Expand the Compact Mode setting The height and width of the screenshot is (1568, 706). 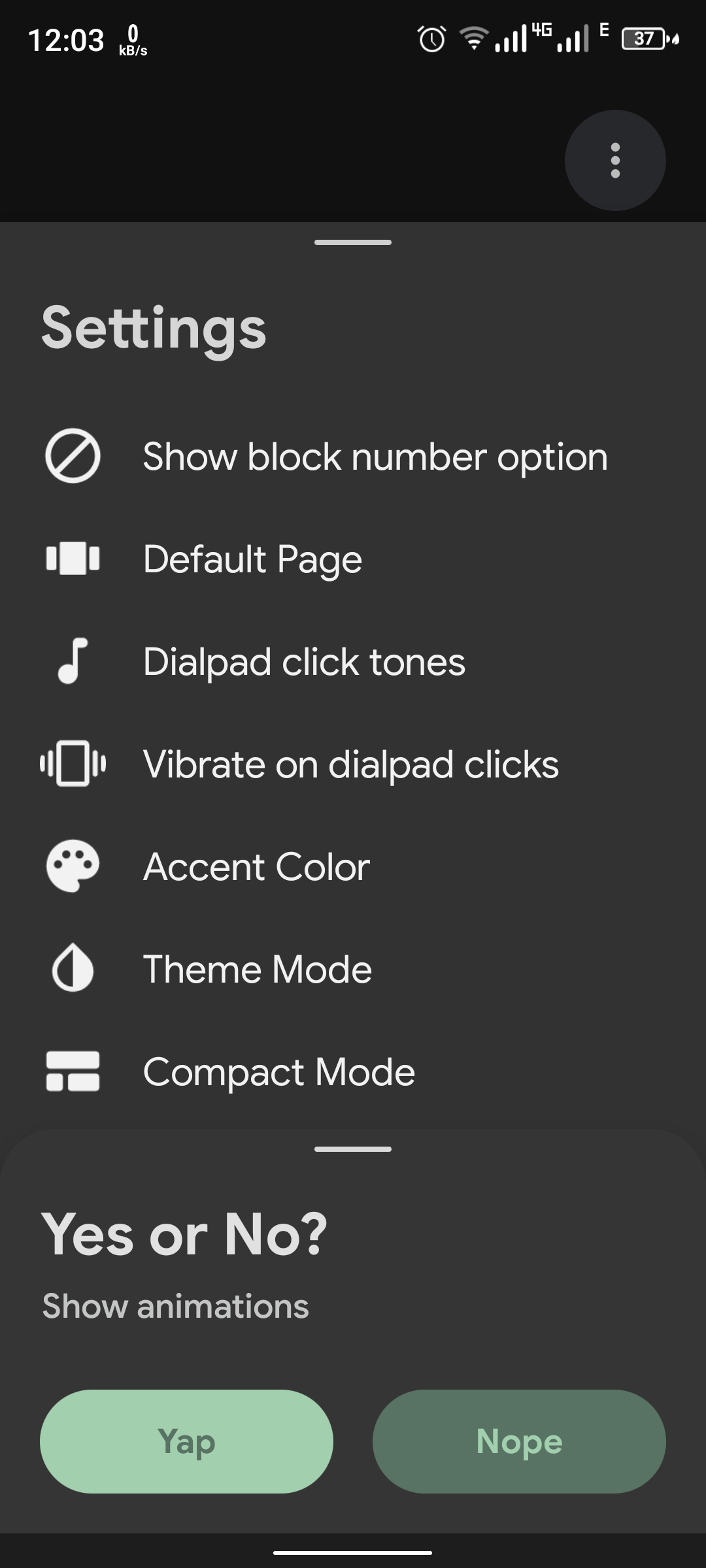(279, 1071)
